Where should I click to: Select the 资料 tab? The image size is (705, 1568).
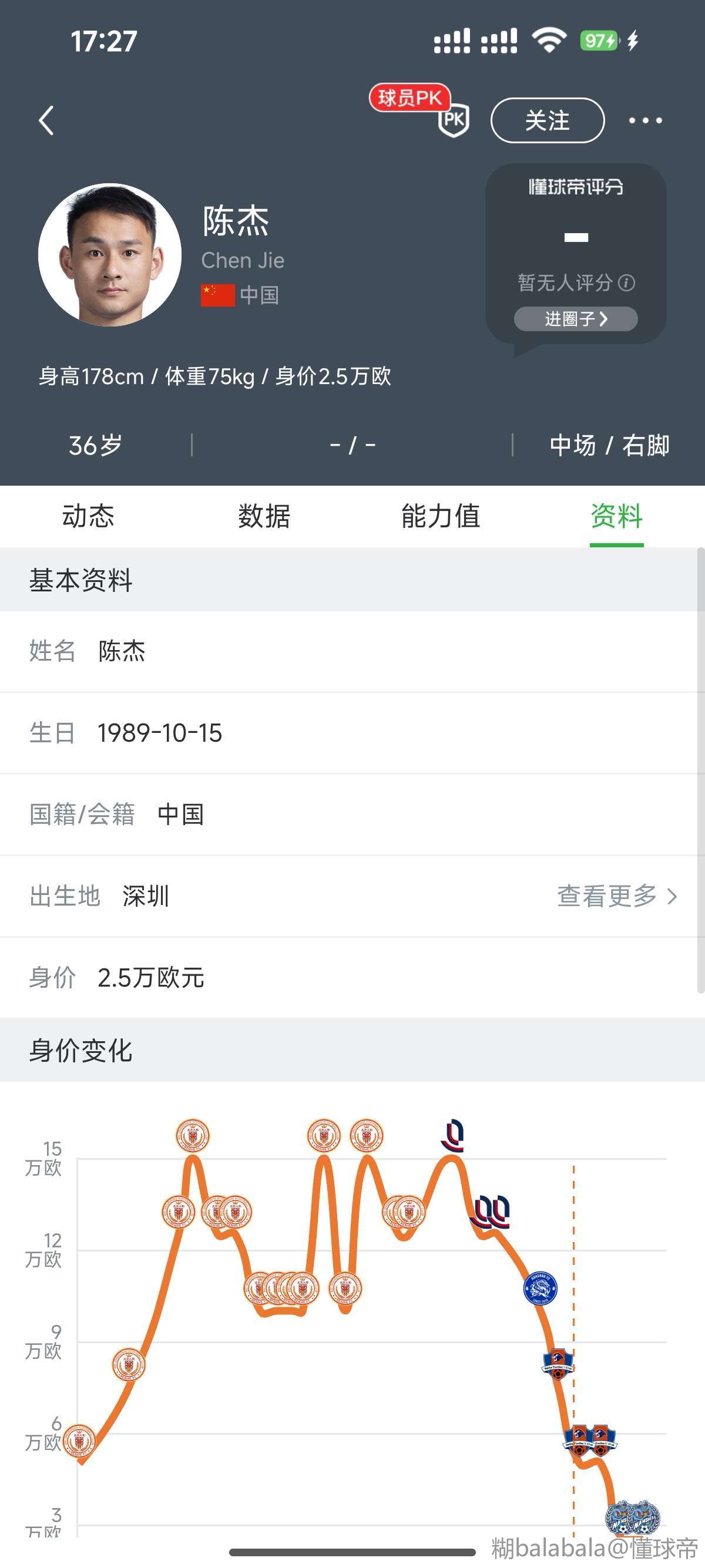[616, 516]
